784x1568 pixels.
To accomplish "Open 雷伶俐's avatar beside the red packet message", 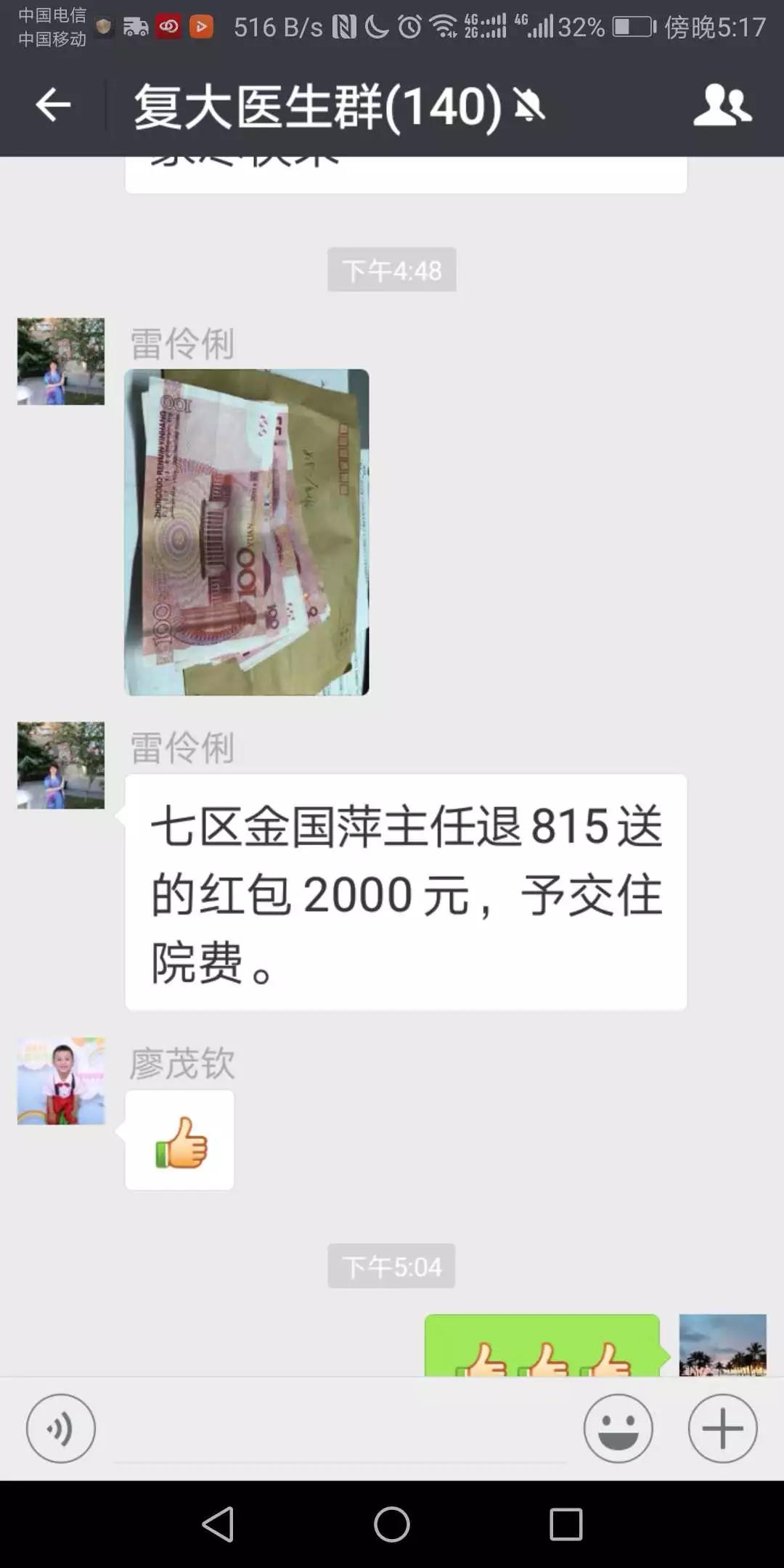I will point(61,765).
